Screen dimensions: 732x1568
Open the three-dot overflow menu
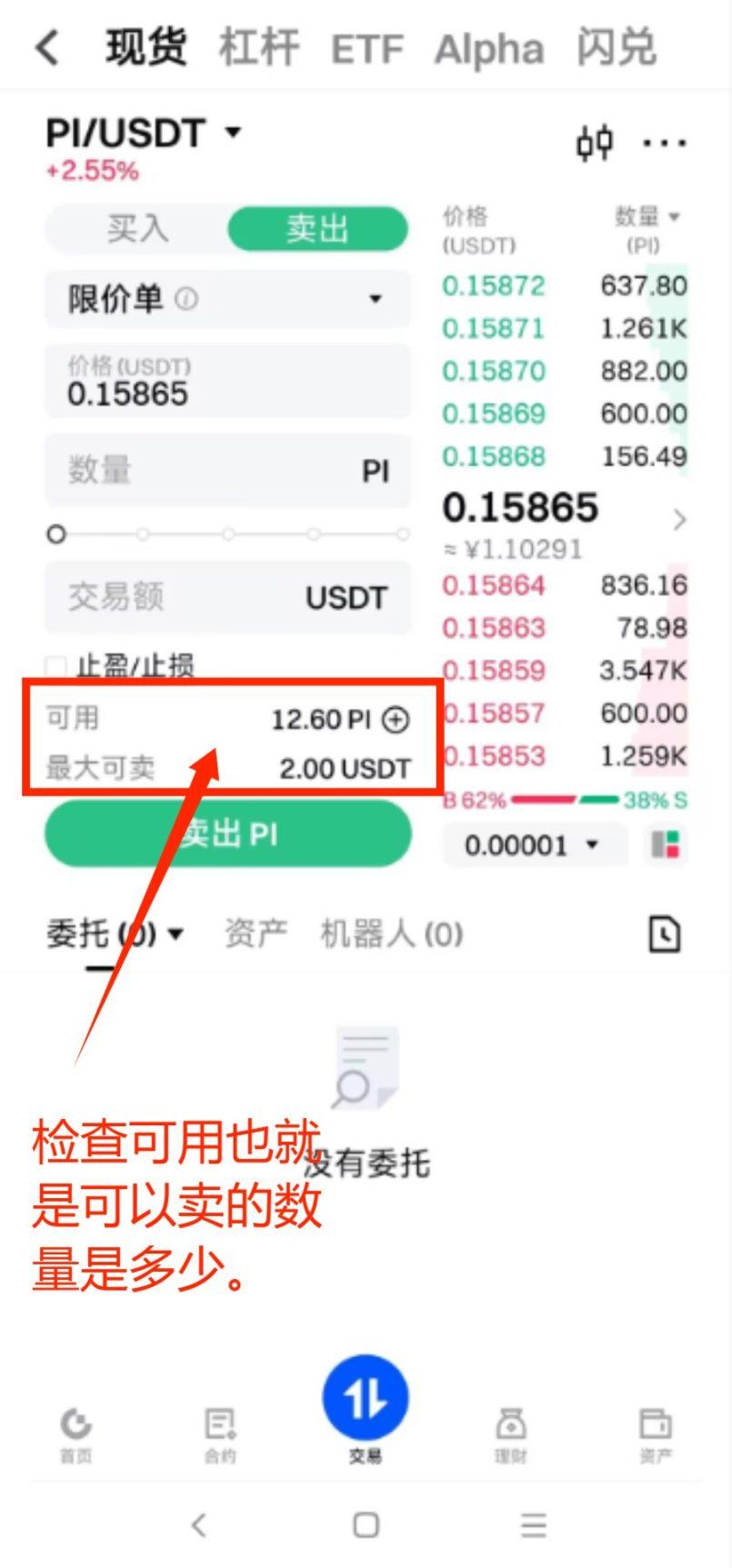[x=665, y=143]
